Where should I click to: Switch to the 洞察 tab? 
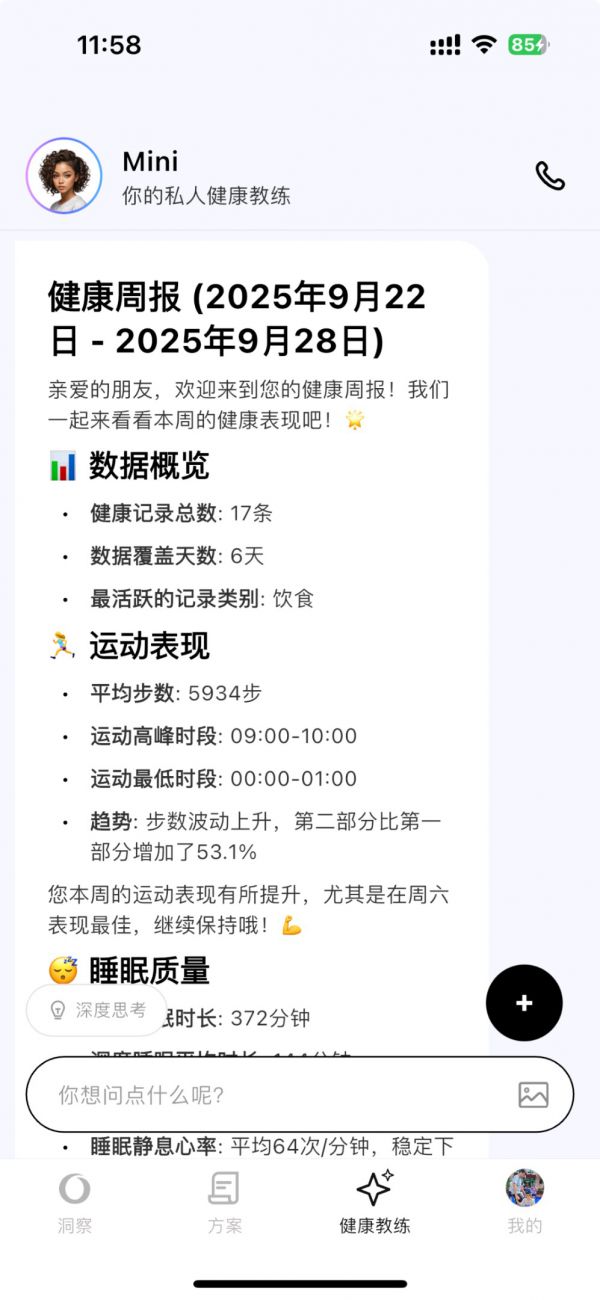[74, 1202]
